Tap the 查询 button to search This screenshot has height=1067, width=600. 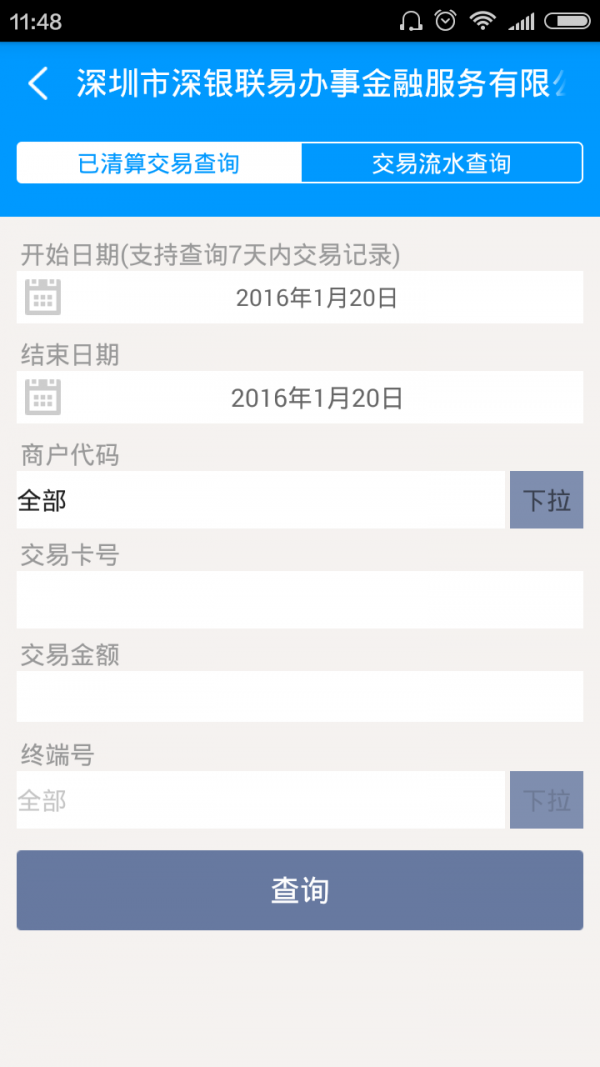[x=300, y=890]
